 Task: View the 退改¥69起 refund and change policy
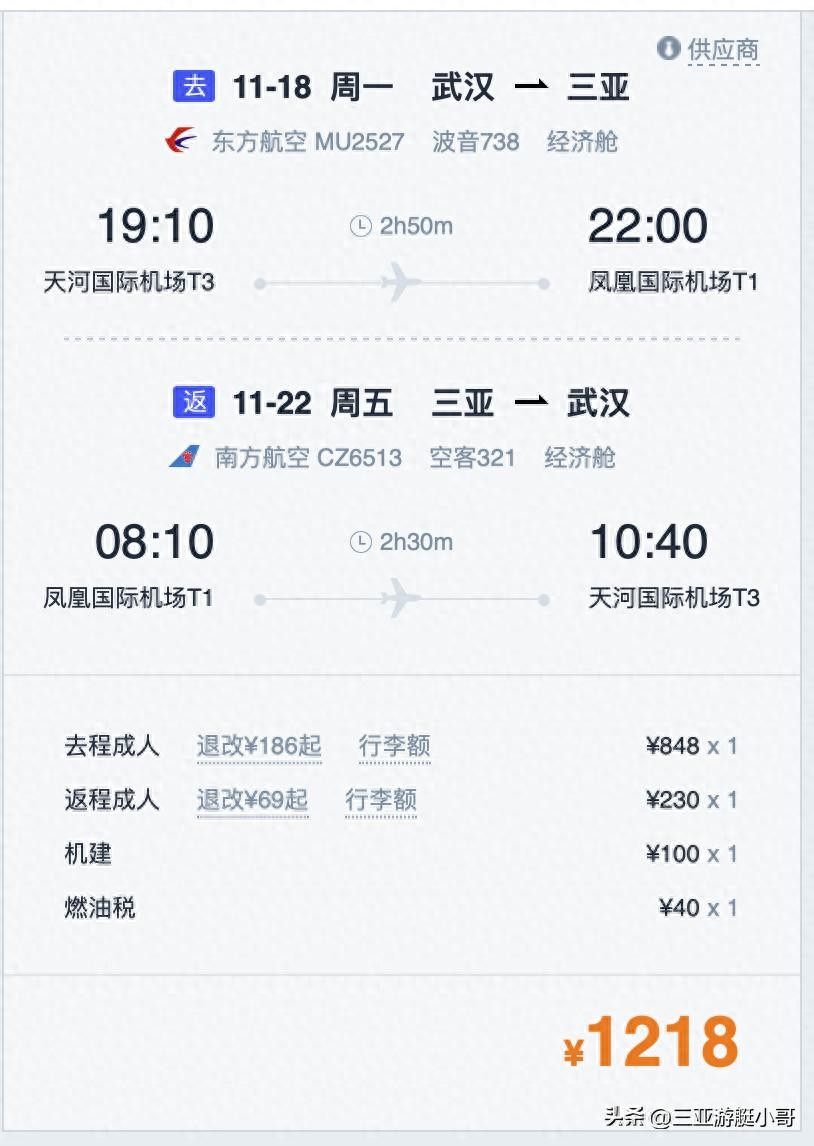252,800
